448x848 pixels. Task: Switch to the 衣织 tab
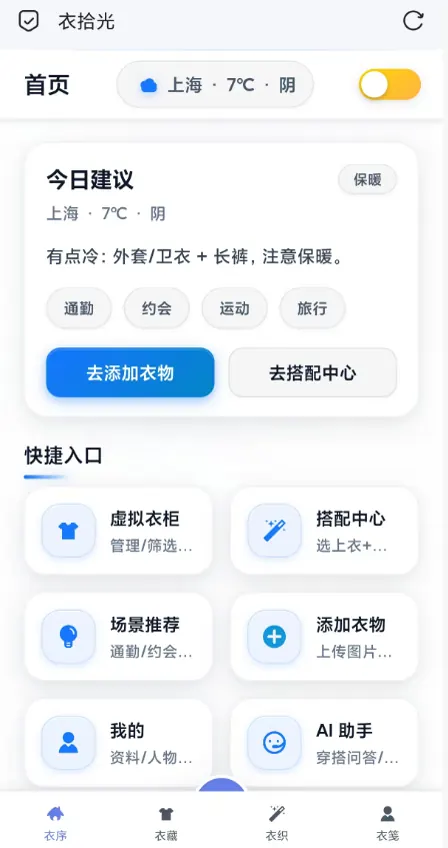[276, 823]
